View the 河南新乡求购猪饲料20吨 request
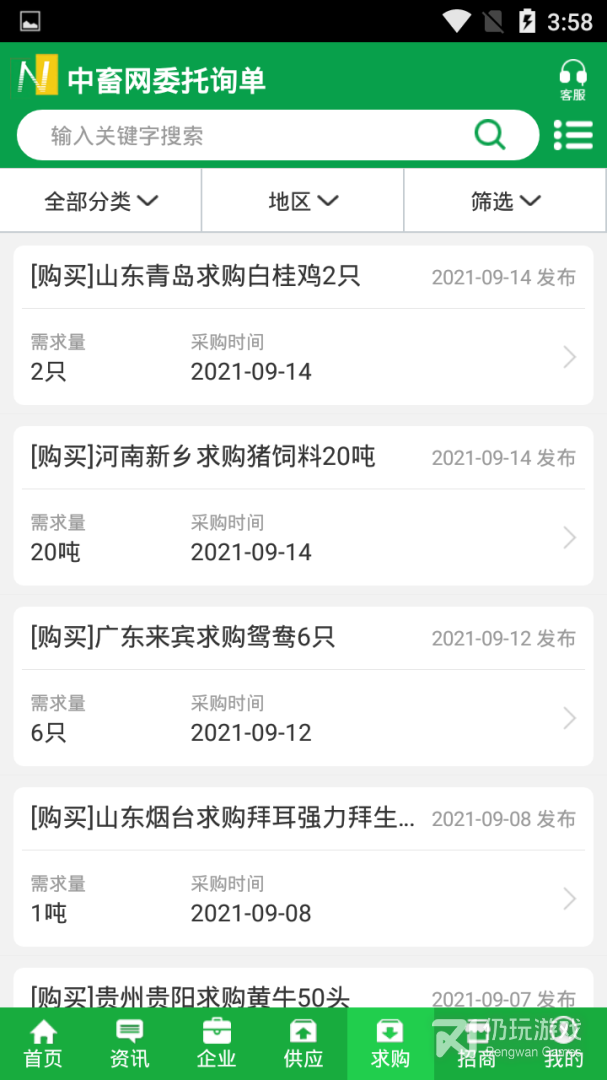Image resolution: width=607 pixels, height=1080 pixels. click(303, 505)
